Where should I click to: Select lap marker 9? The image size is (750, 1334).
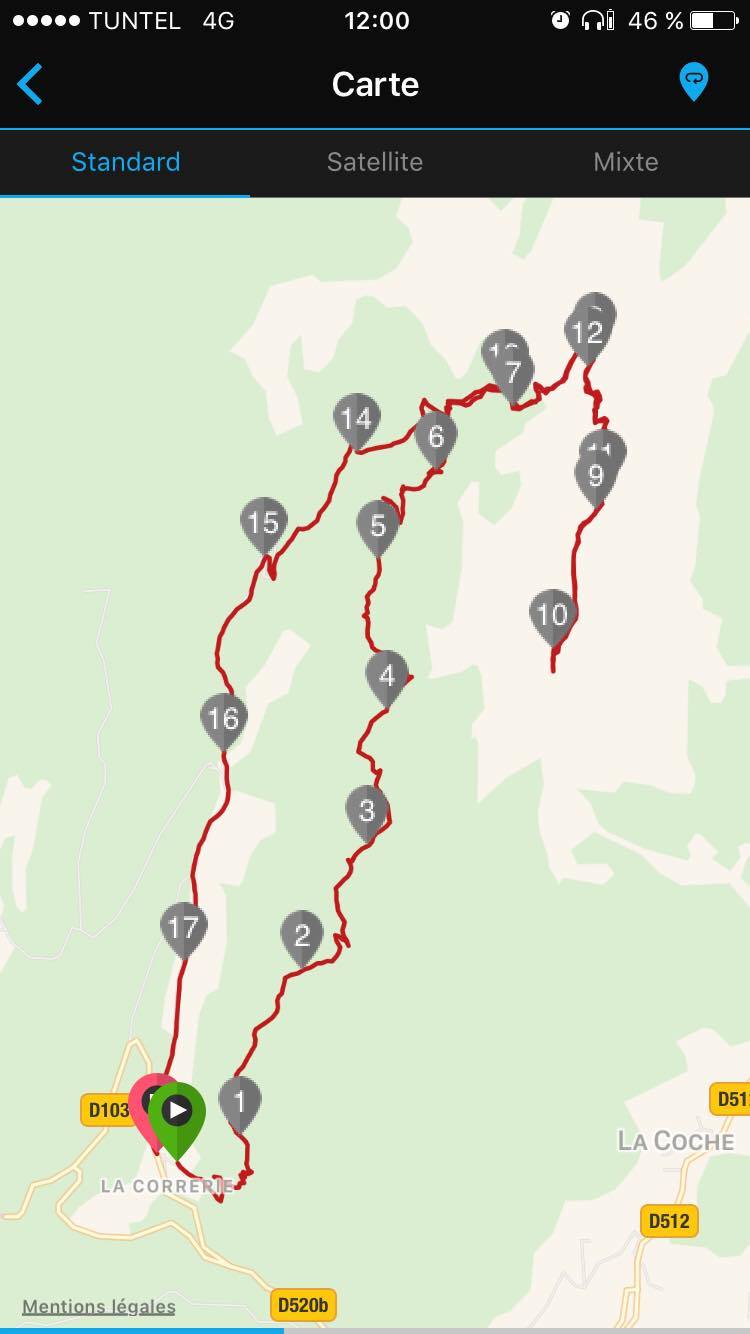click(596, 476)
